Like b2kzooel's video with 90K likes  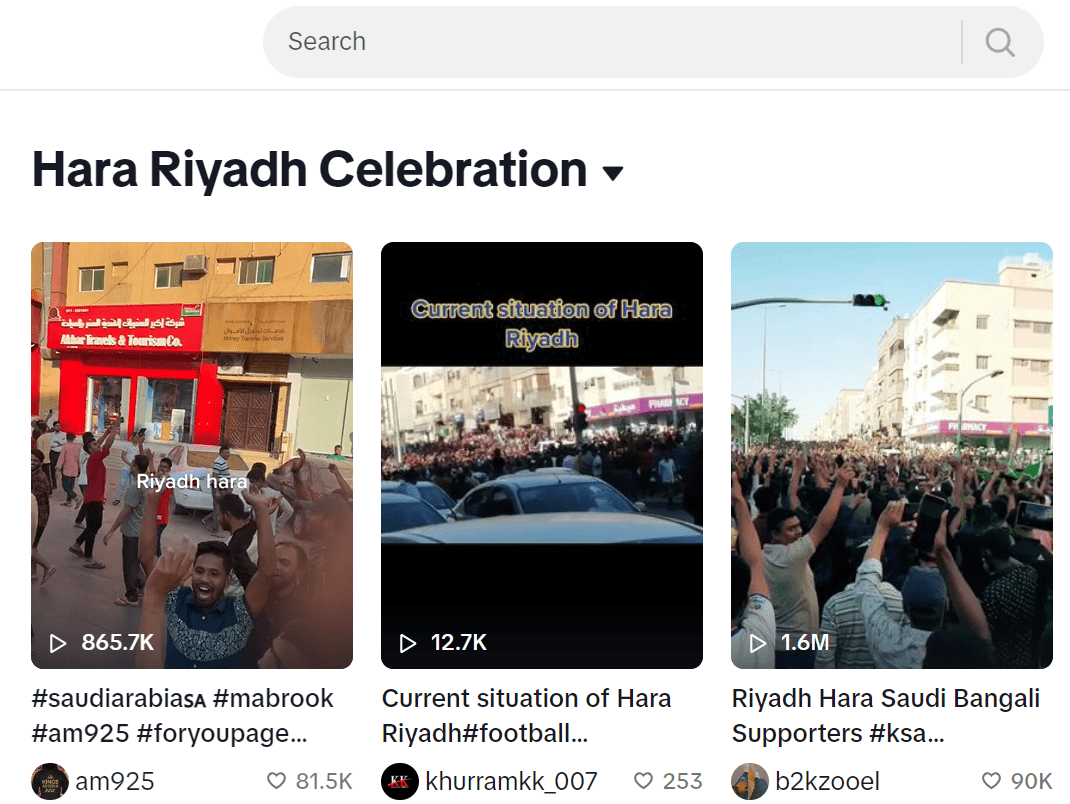pos(991,781)
